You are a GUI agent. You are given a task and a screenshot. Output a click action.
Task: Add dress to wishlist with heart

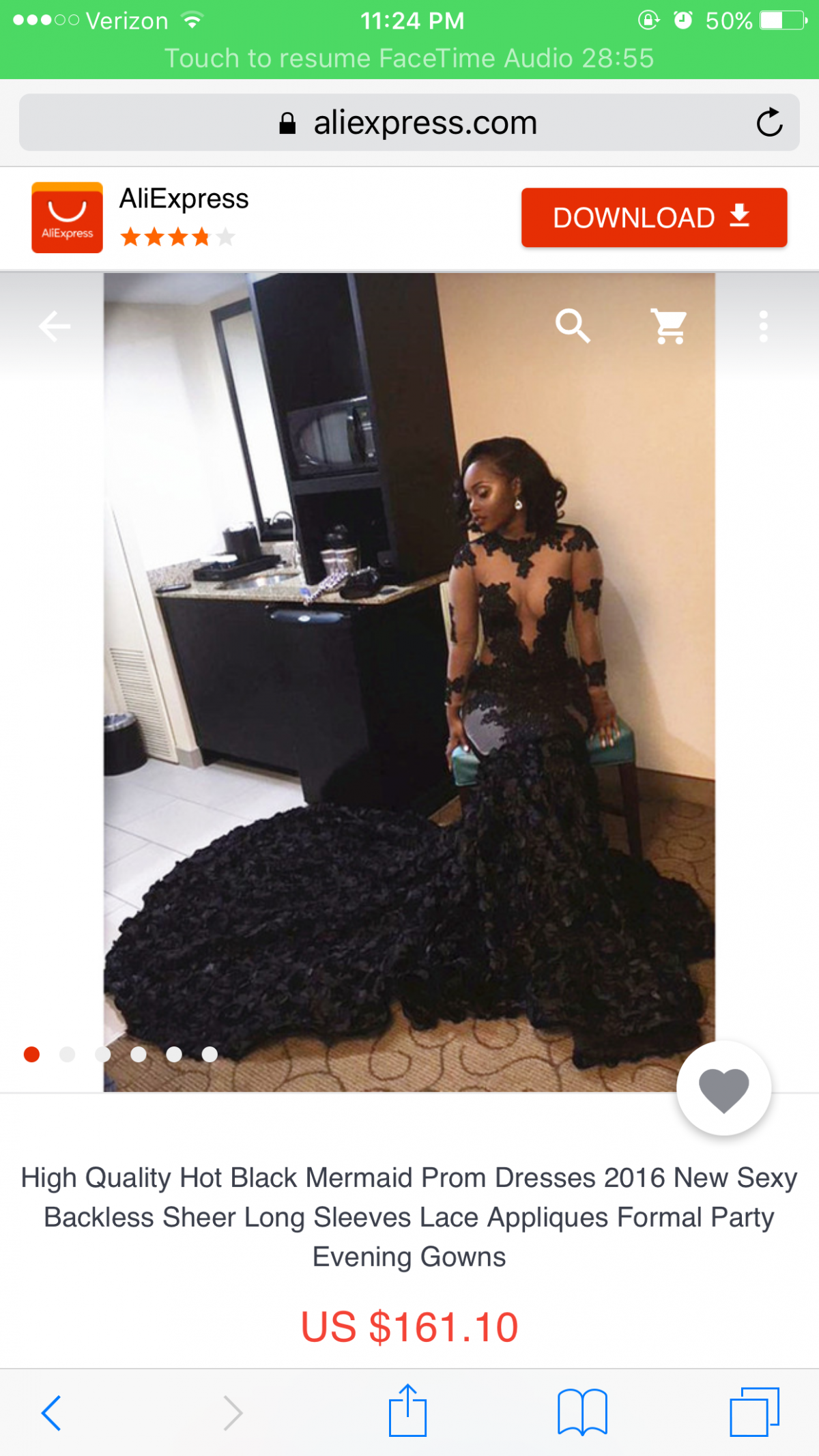[723, 1088]
